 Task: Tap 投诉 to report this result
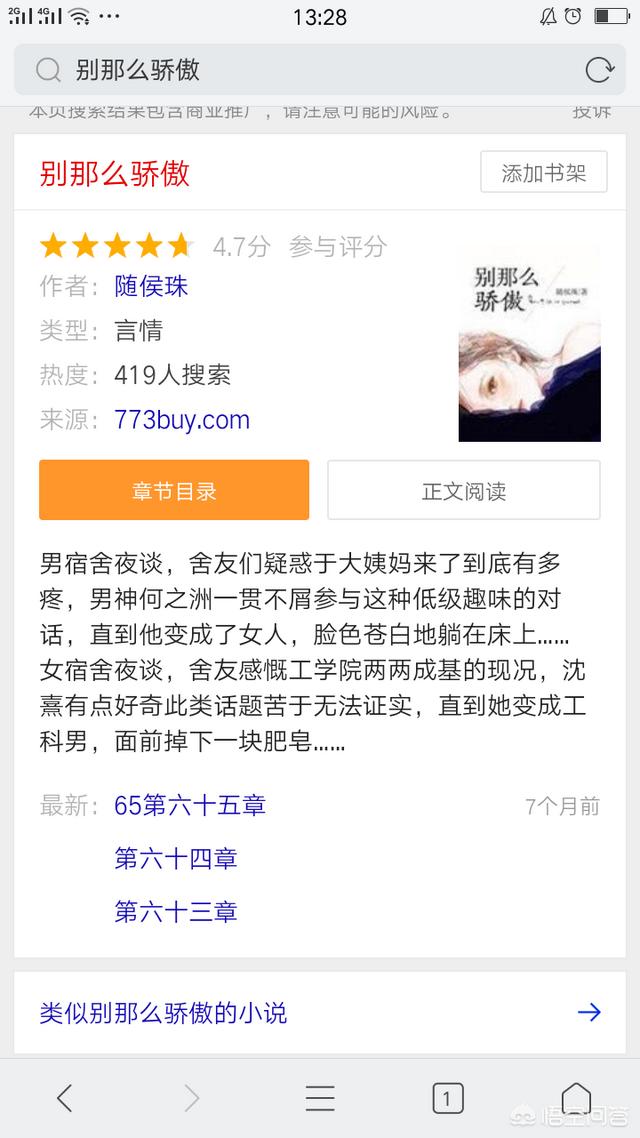(591, 112)
